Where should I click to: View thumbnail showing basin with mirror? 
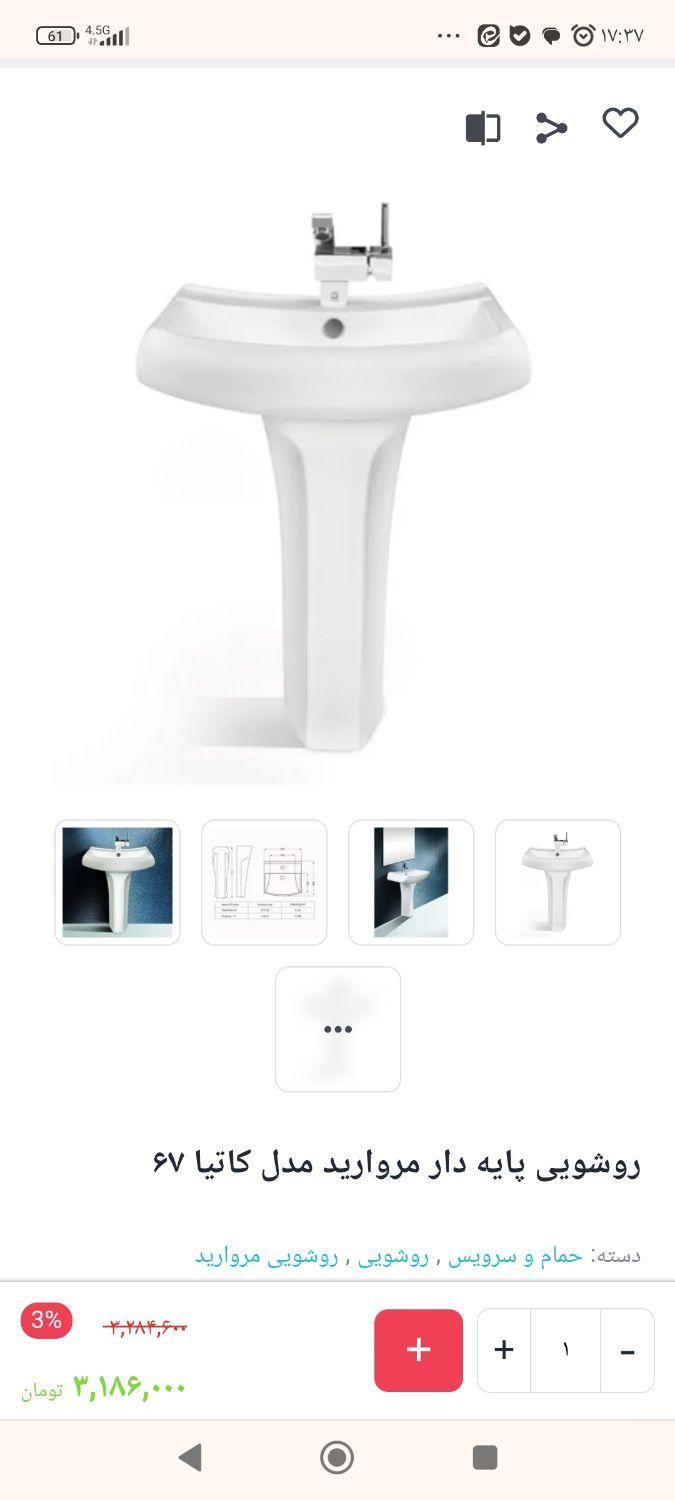411,882
